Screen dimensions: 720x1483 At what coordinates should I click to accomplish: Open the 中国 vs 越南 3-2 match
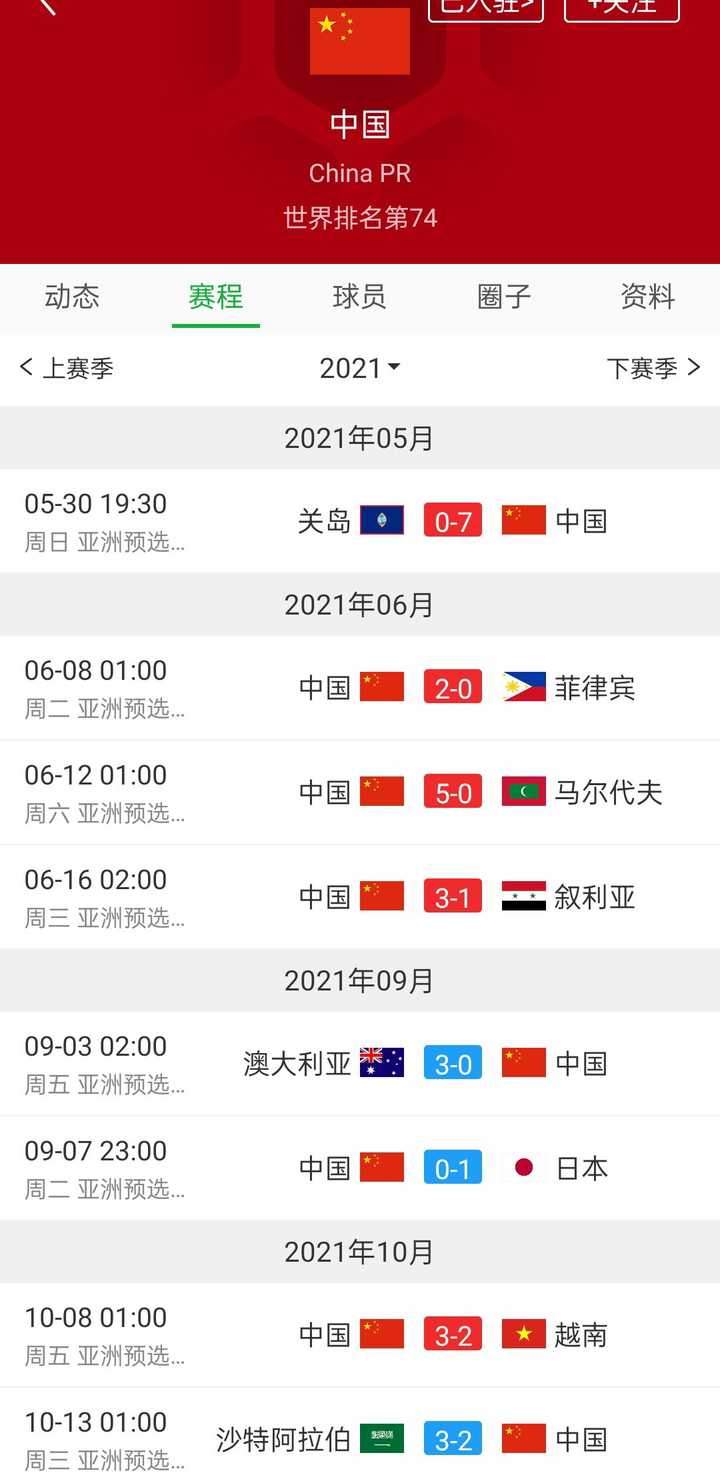[x=360, y=1335]
